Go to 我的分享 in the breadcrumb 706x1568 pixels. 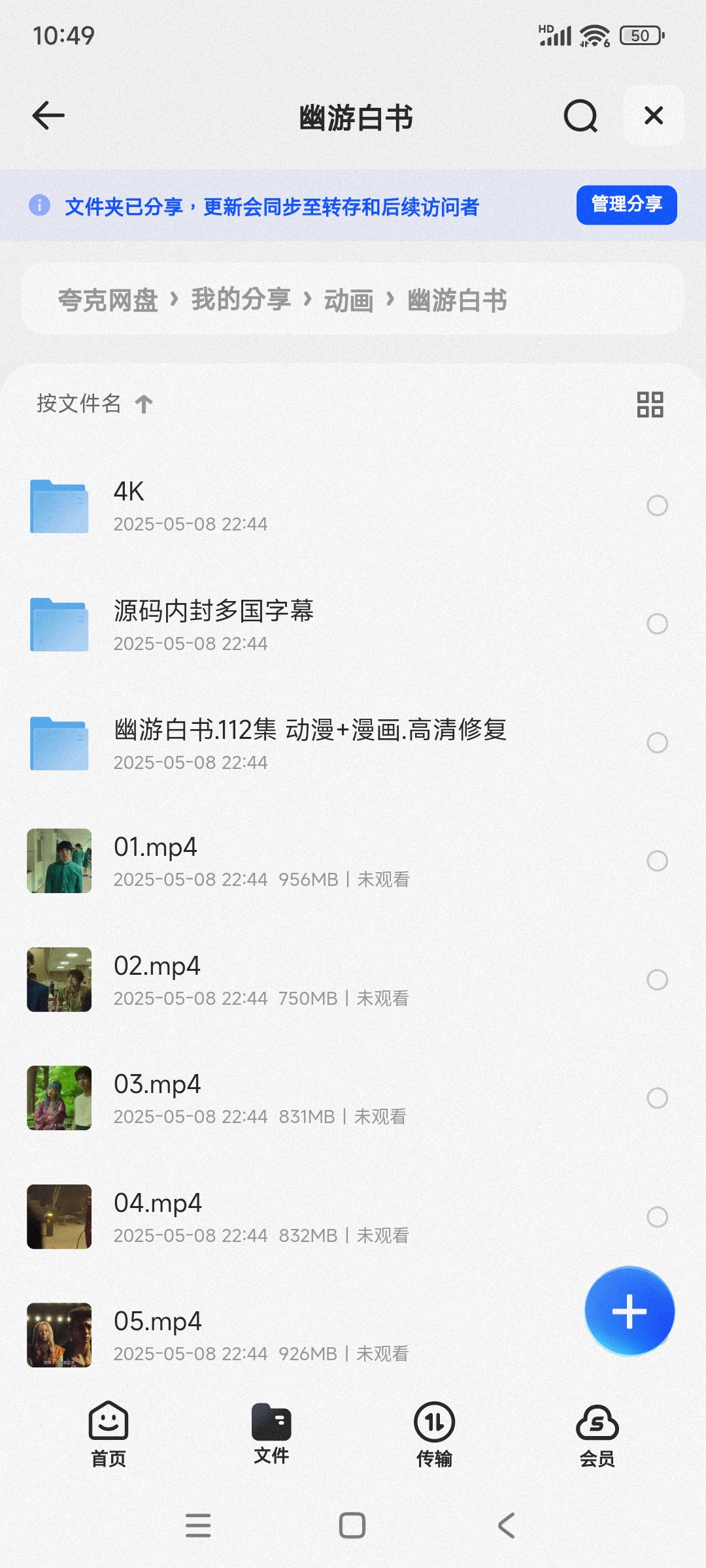coord(241,300)
